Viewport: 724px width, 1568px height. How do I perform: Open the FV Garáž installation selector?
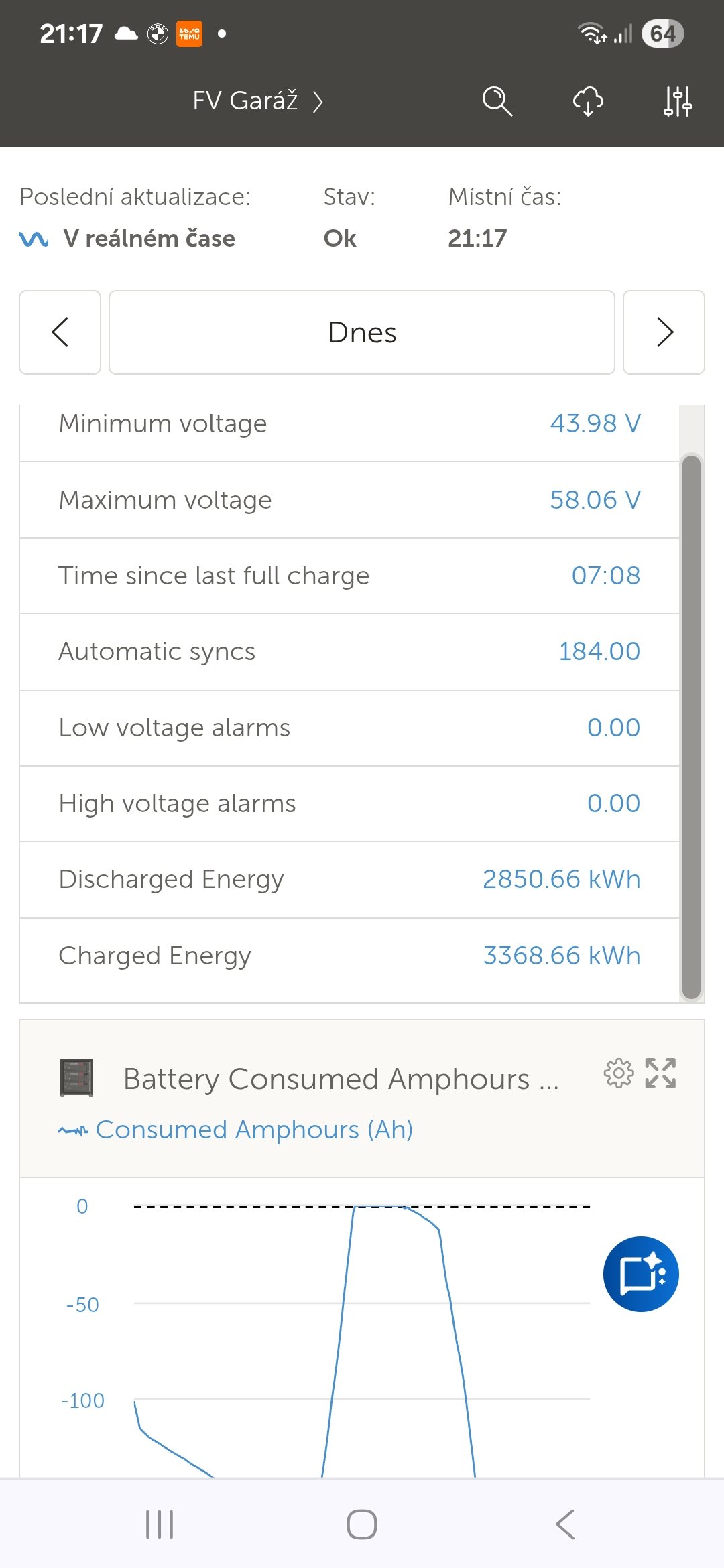(257, 101)
